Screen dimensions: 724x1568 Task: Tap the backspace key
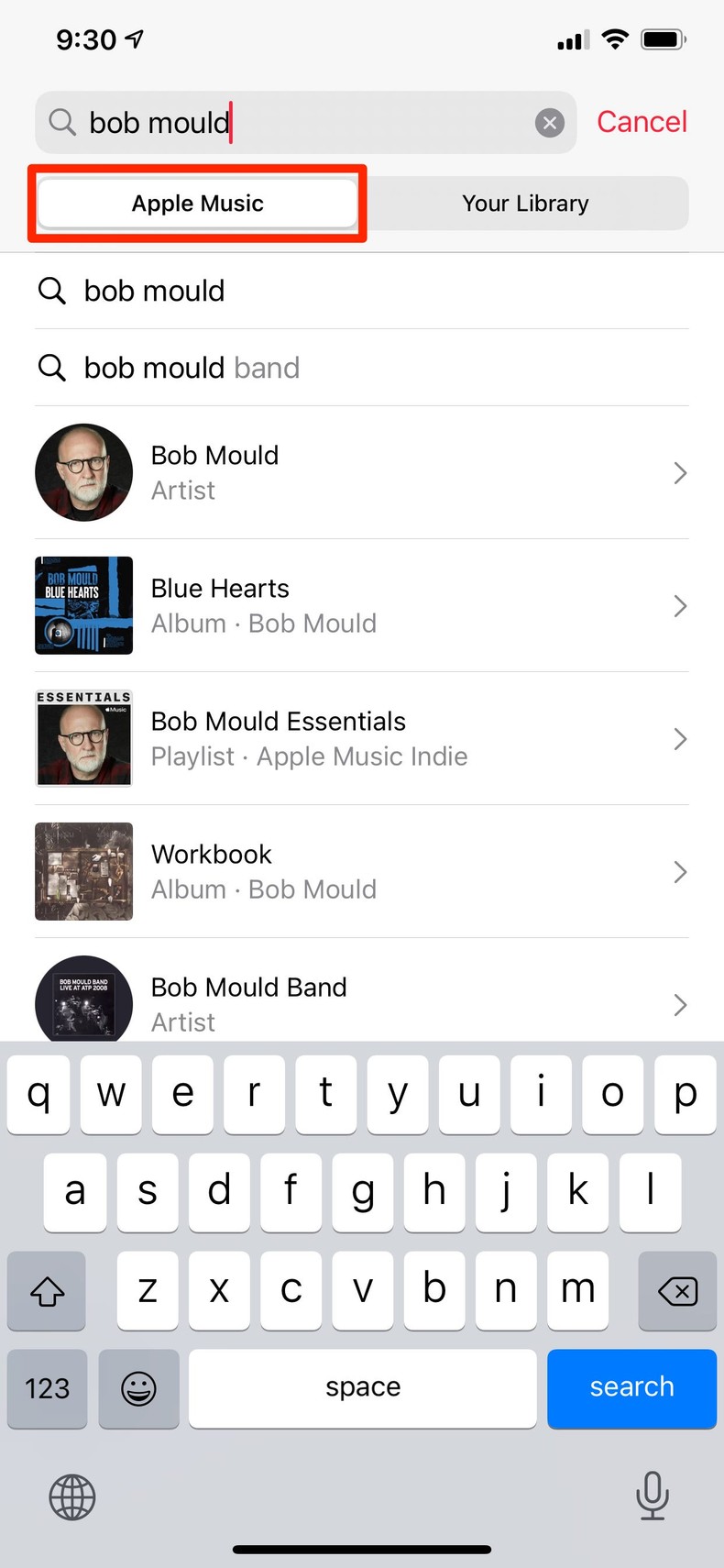click(677, 1291)
